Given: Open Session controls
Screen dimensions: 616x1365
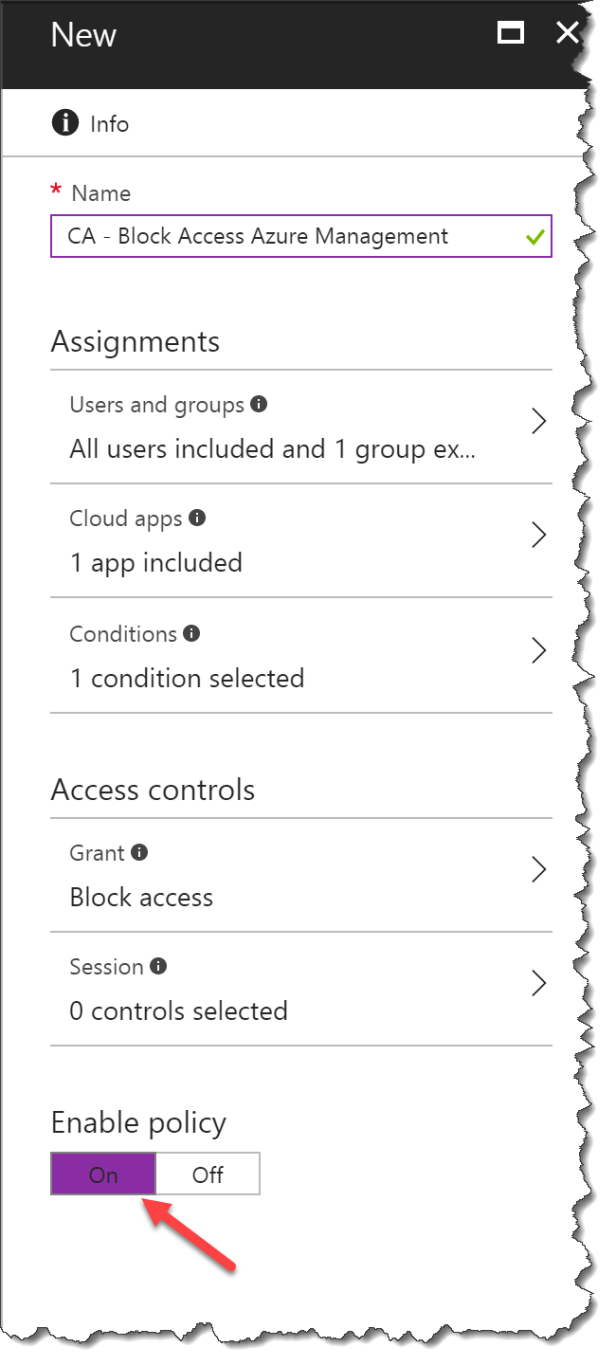Looking at the screenshot, I should click(x=301, y=989).
